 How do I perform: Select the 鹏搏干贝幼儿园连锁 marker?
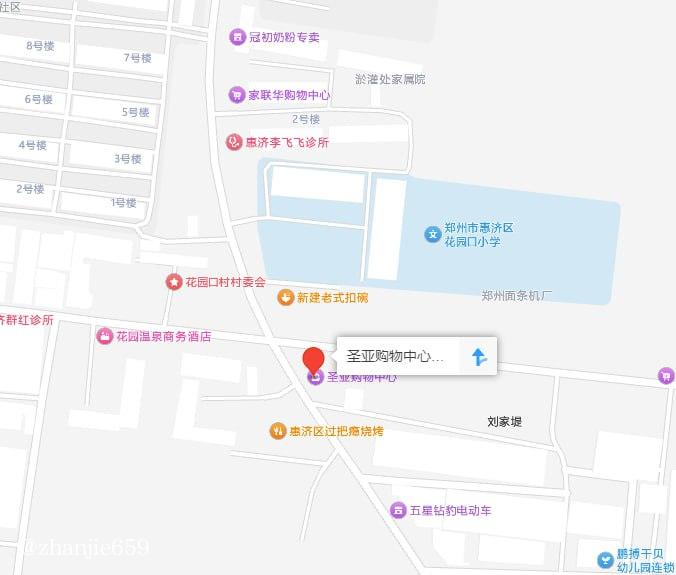tap(604, 559)
